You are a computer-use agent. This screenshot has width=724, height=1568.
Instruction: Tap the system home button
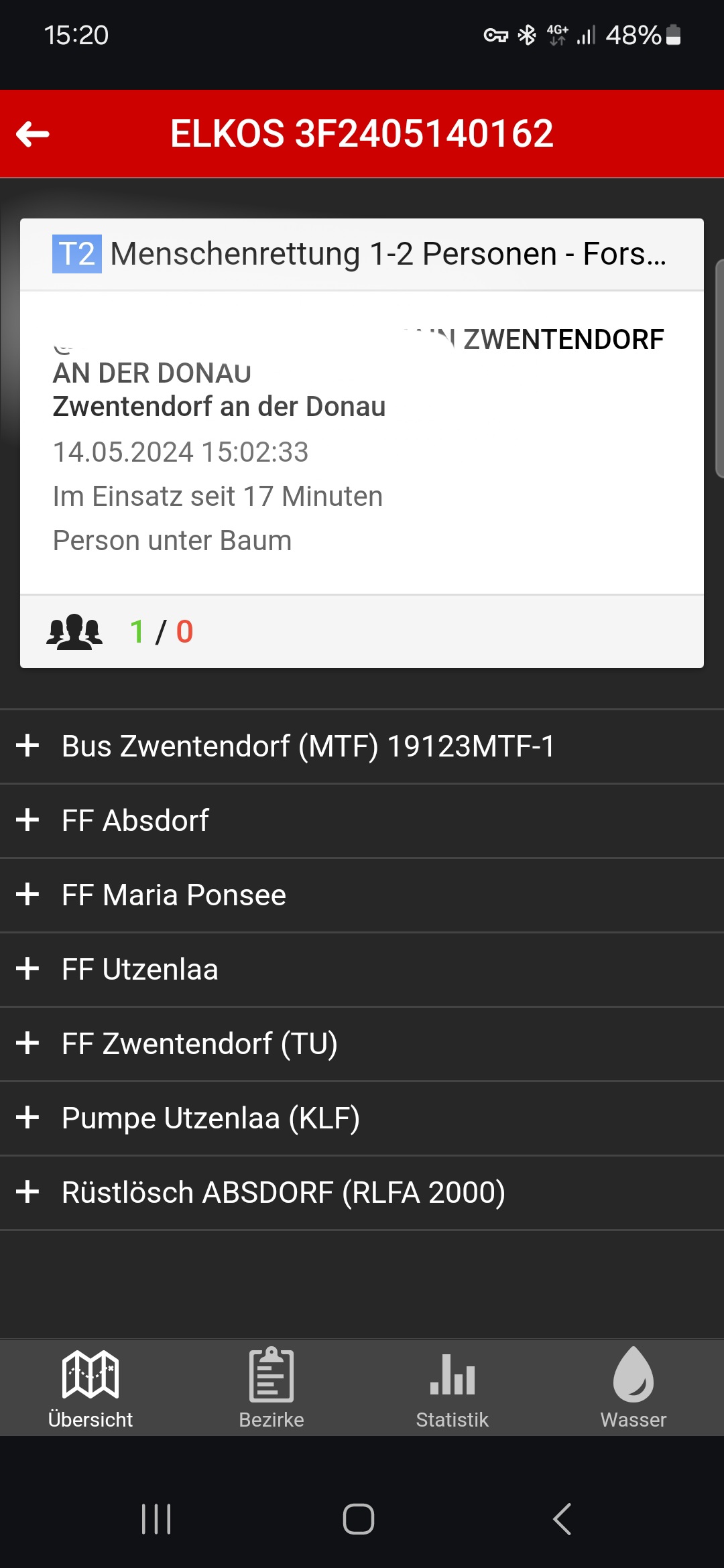click(x=359, y=1519)
